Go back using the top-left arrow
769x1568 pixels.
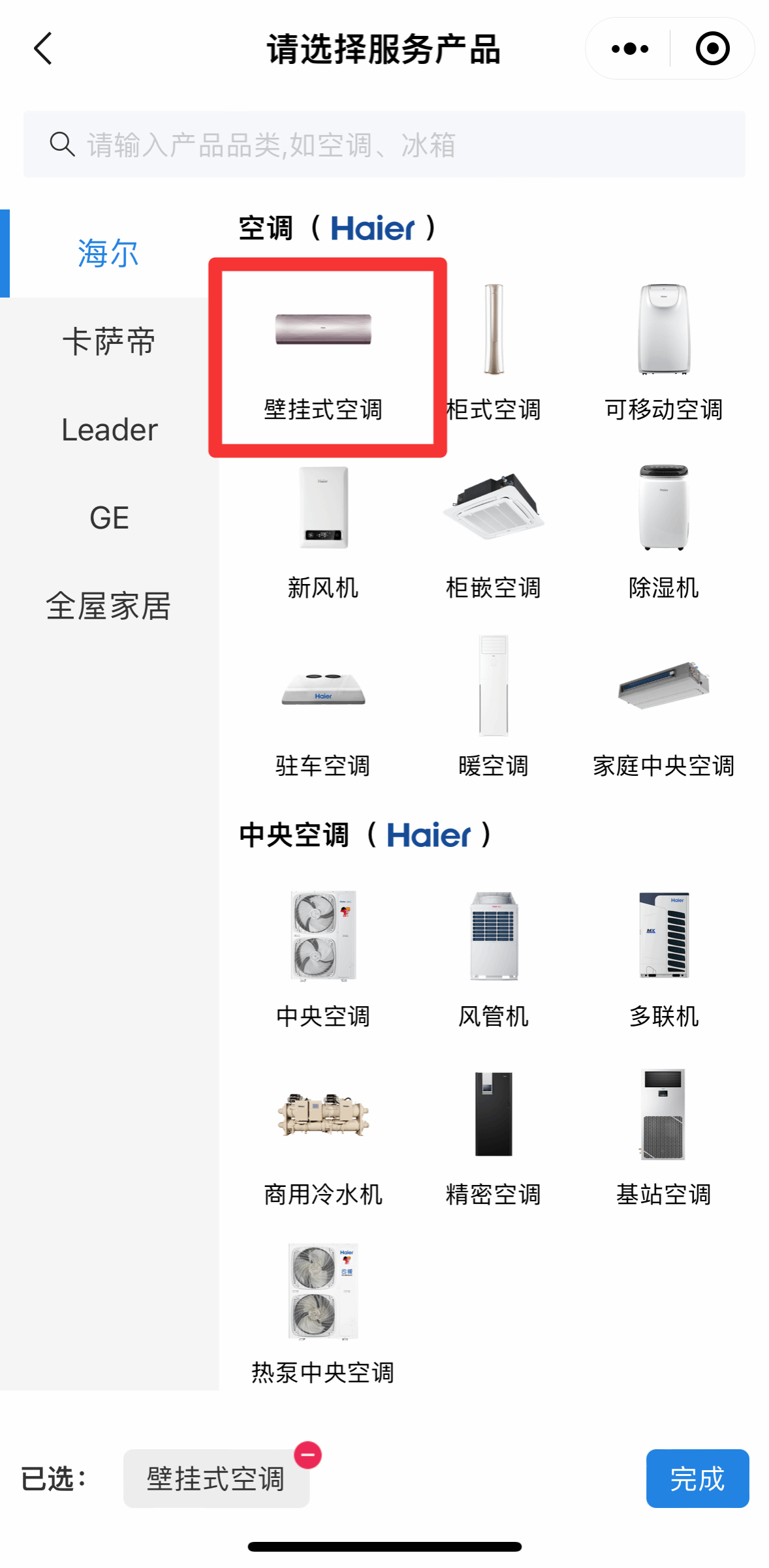[43, 49]
